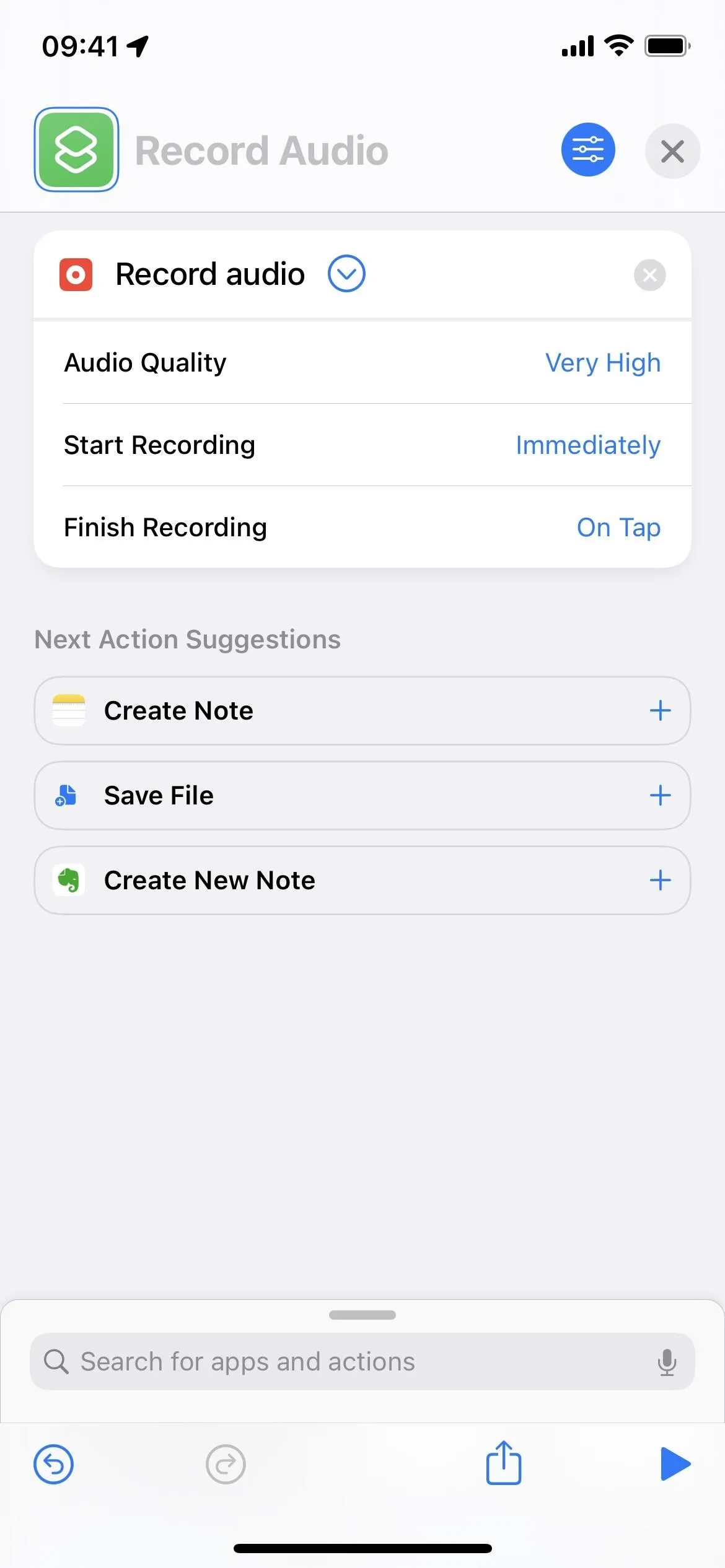Share this shortcut
The width and height of the screenshot is (725, 1568).
[x=503, y=1462]
